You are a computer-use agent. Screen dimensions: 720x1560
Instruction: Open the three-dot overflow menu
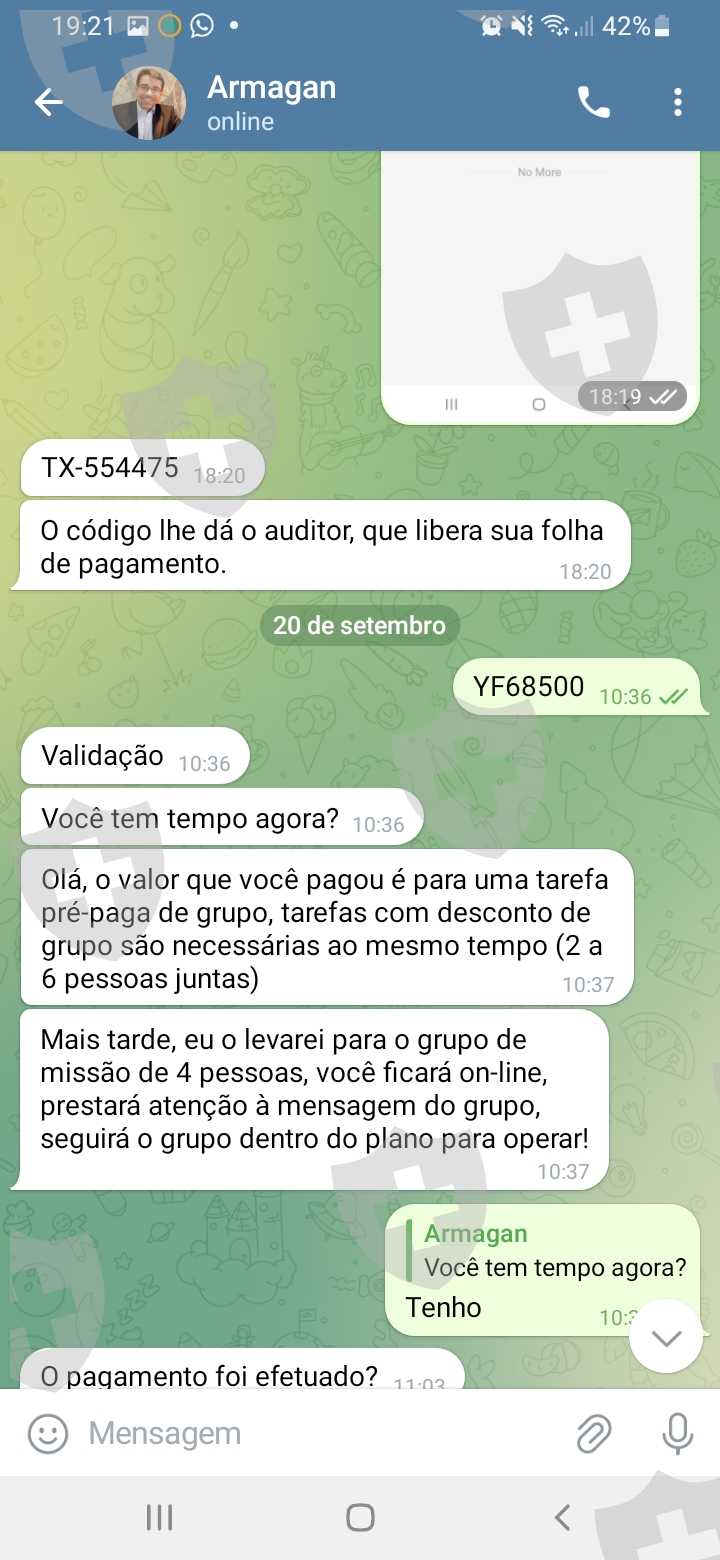point(678,102)
